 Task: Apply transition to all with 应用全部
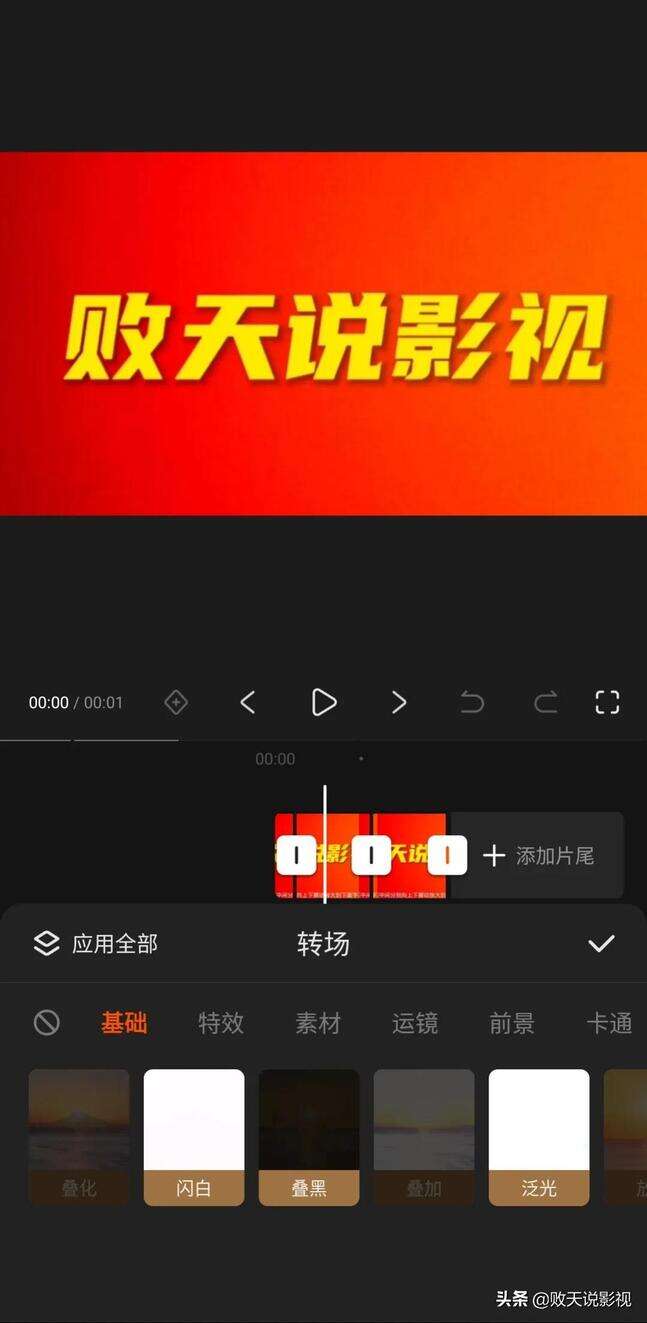tap(96, 943)
